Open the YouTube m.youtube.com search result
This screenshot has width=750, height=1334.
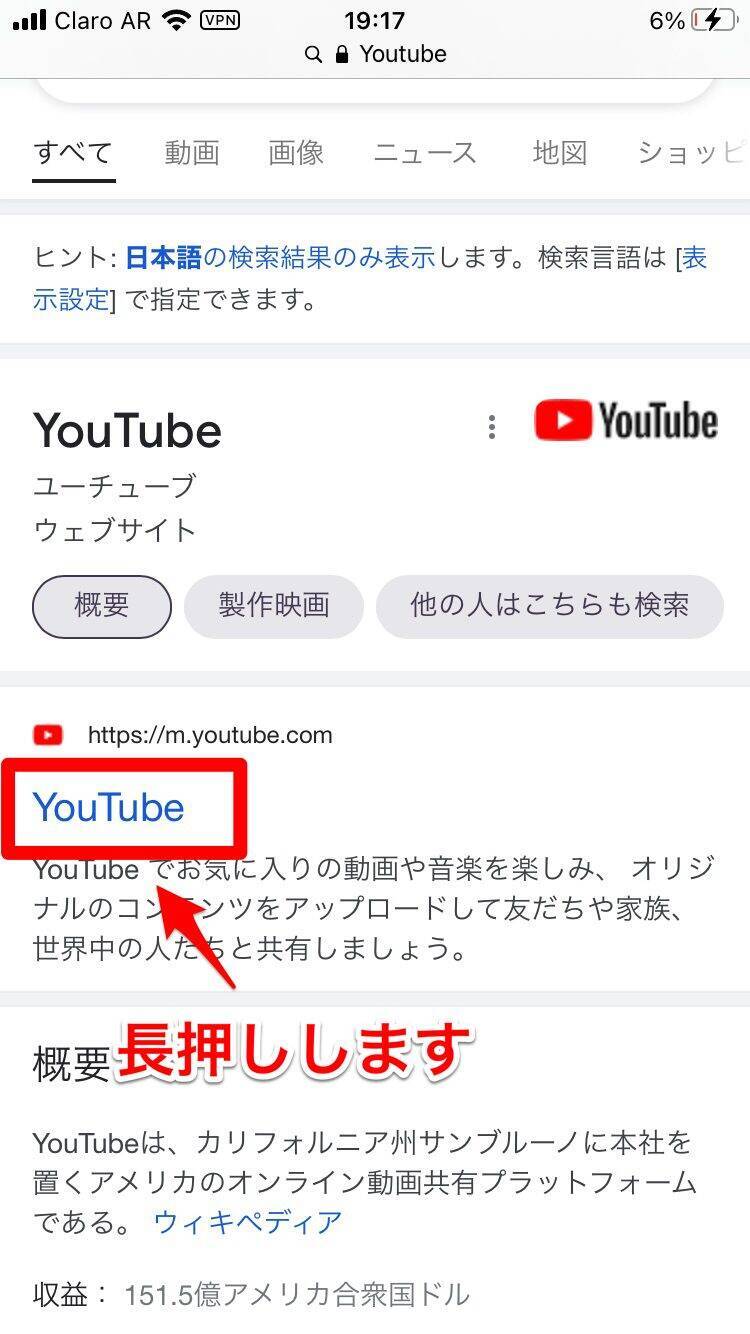pyautogui.click(x=109, y=808)
